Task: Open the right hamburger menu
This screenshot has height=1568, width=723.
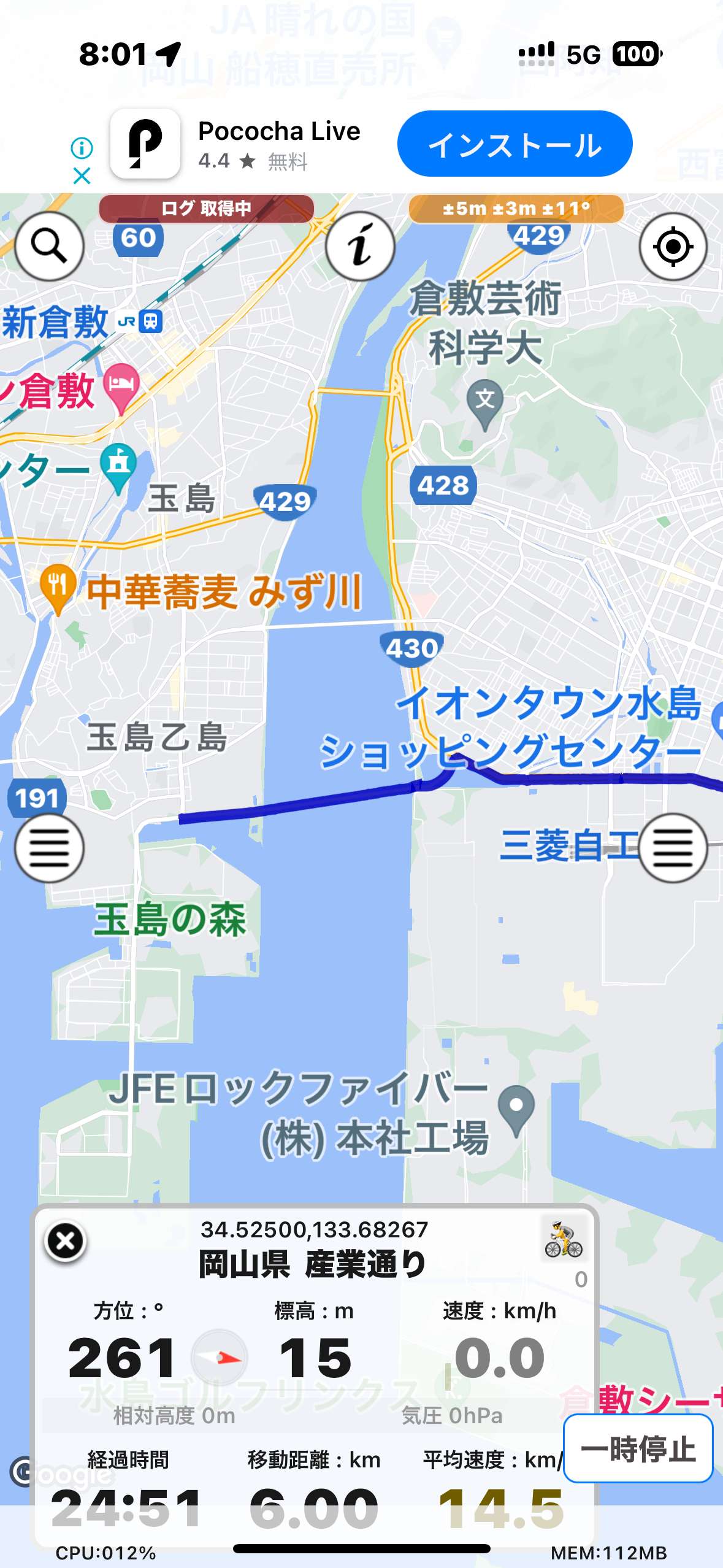Action: (673, 848)
